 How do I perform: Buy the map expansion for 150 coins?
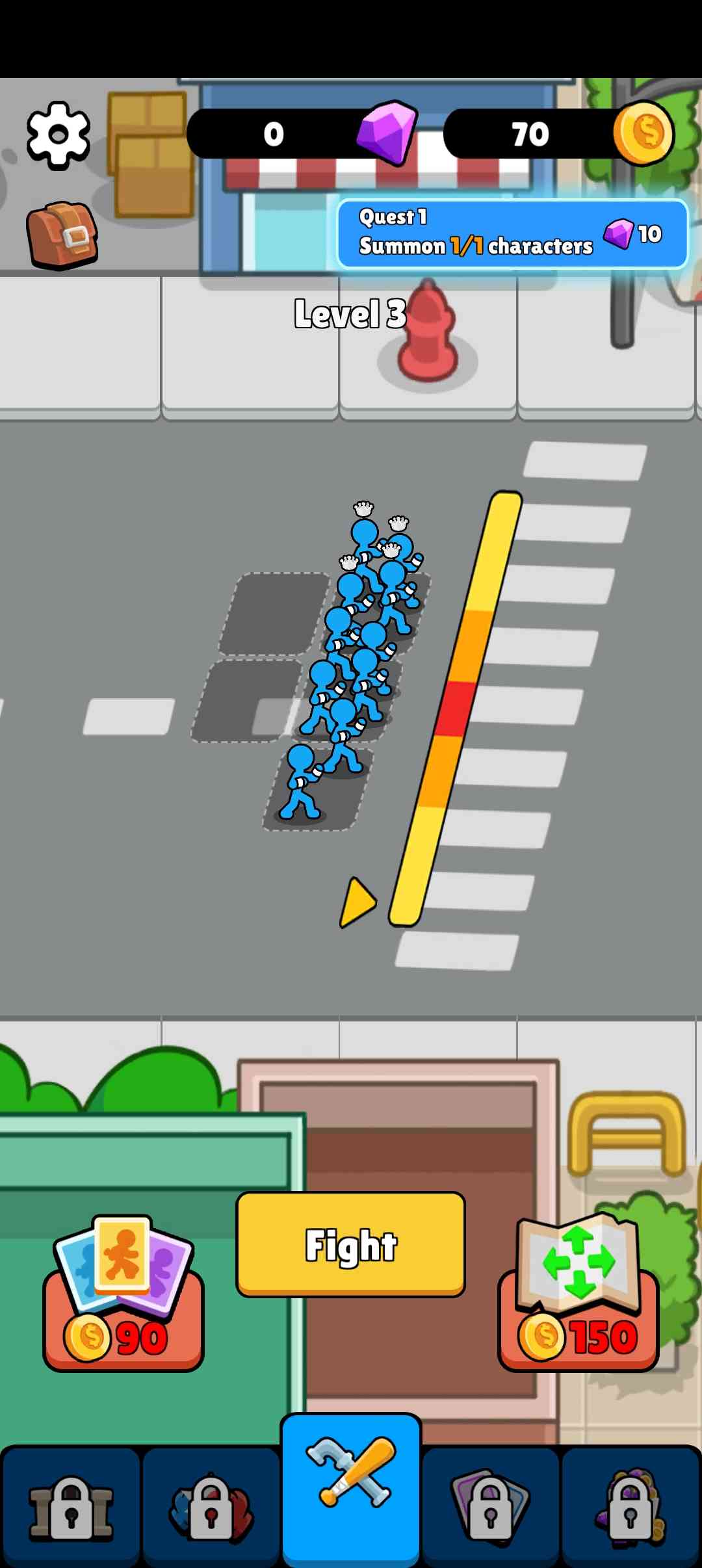pyautogui.click(x=578, y=1294)
